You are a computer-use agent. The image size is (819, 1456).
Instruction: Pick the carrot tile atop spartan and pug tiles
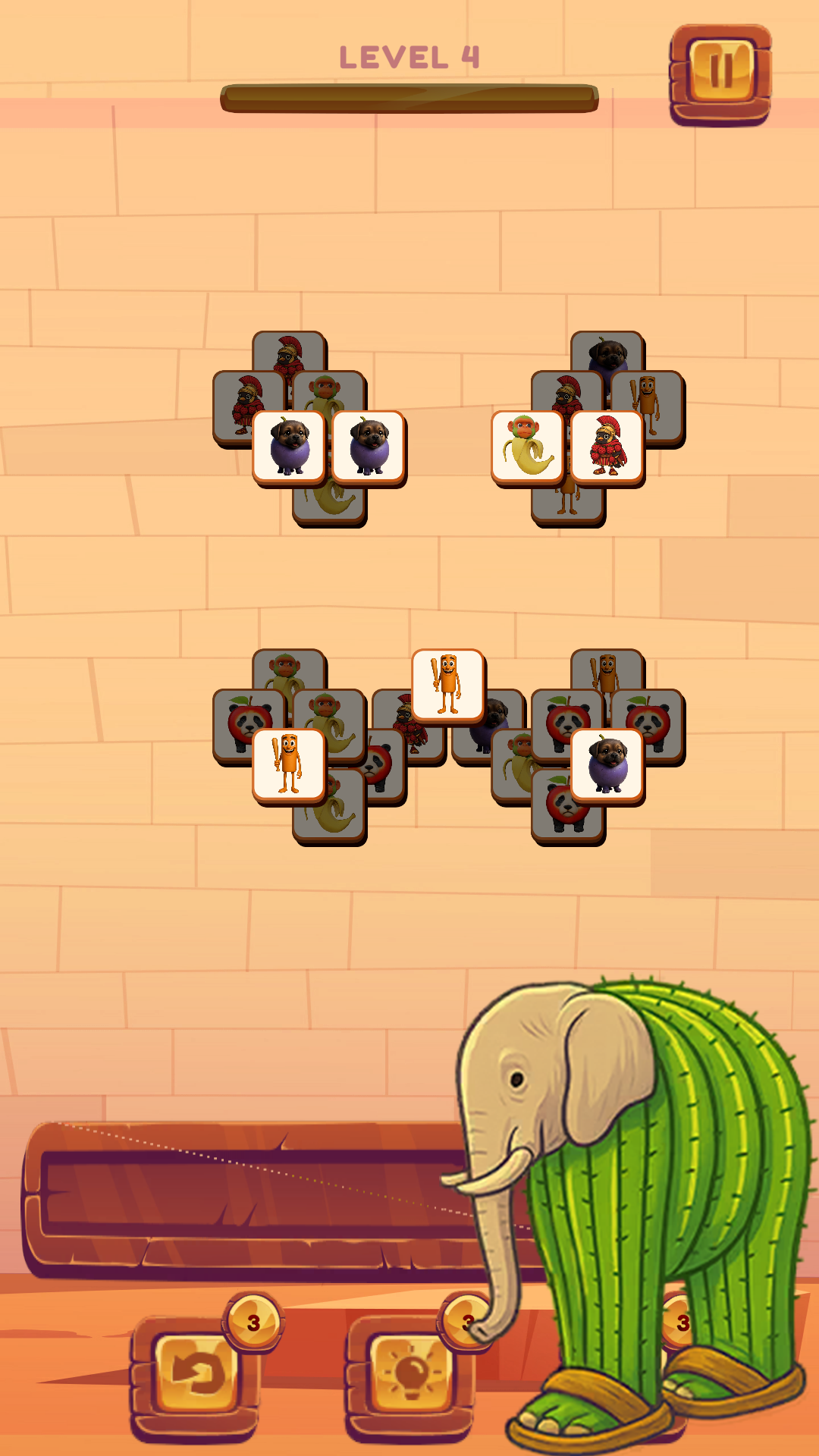[447, 685]
